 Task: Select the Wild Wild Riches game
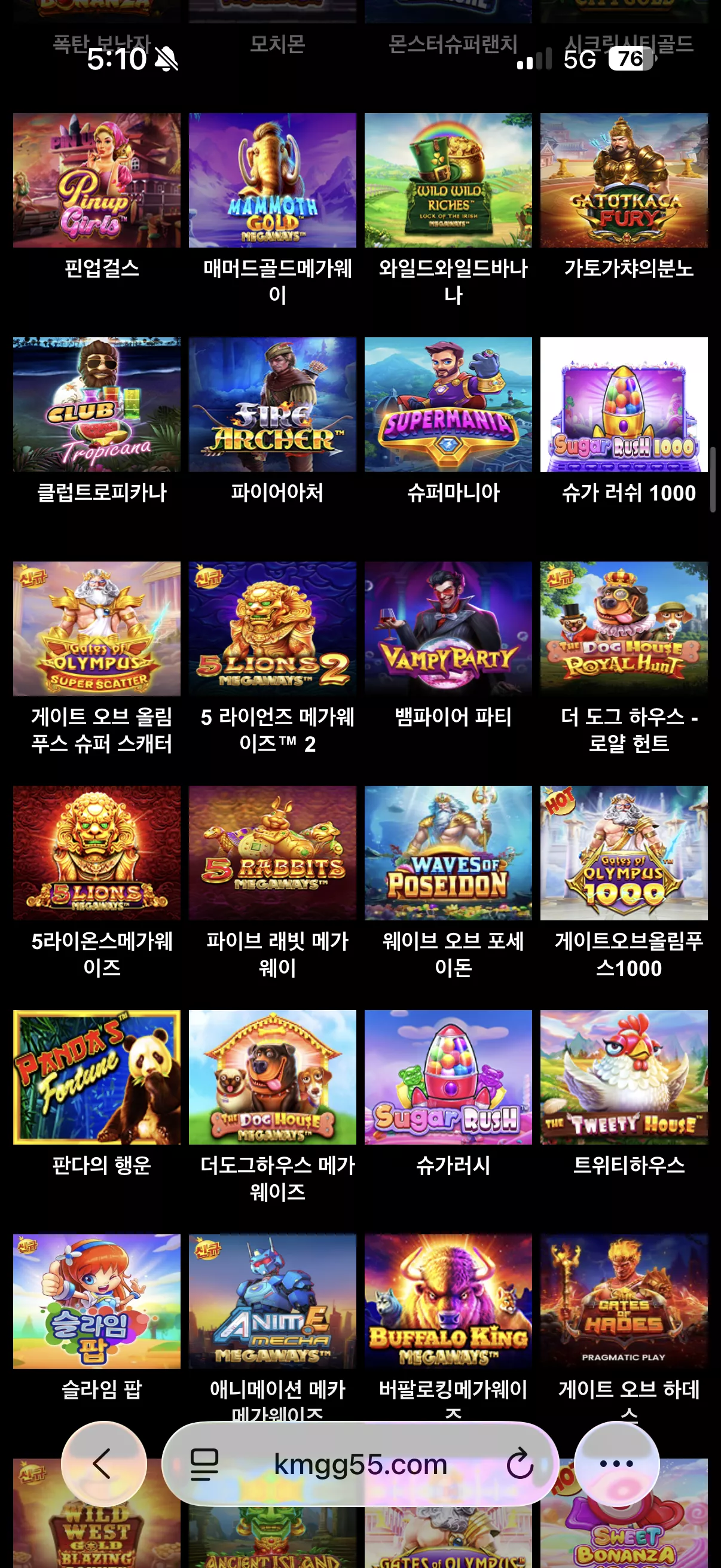(x=448, y=180)
